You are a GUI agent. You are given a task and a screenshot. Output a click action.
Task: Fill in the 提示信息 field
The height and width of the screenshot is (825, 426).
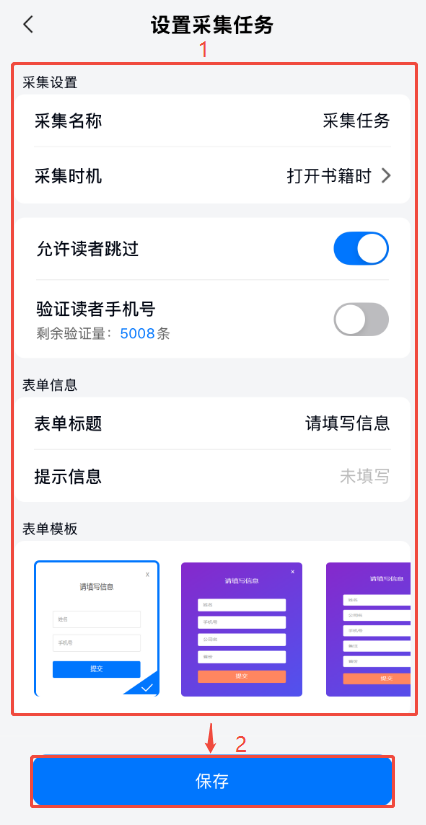212,477
